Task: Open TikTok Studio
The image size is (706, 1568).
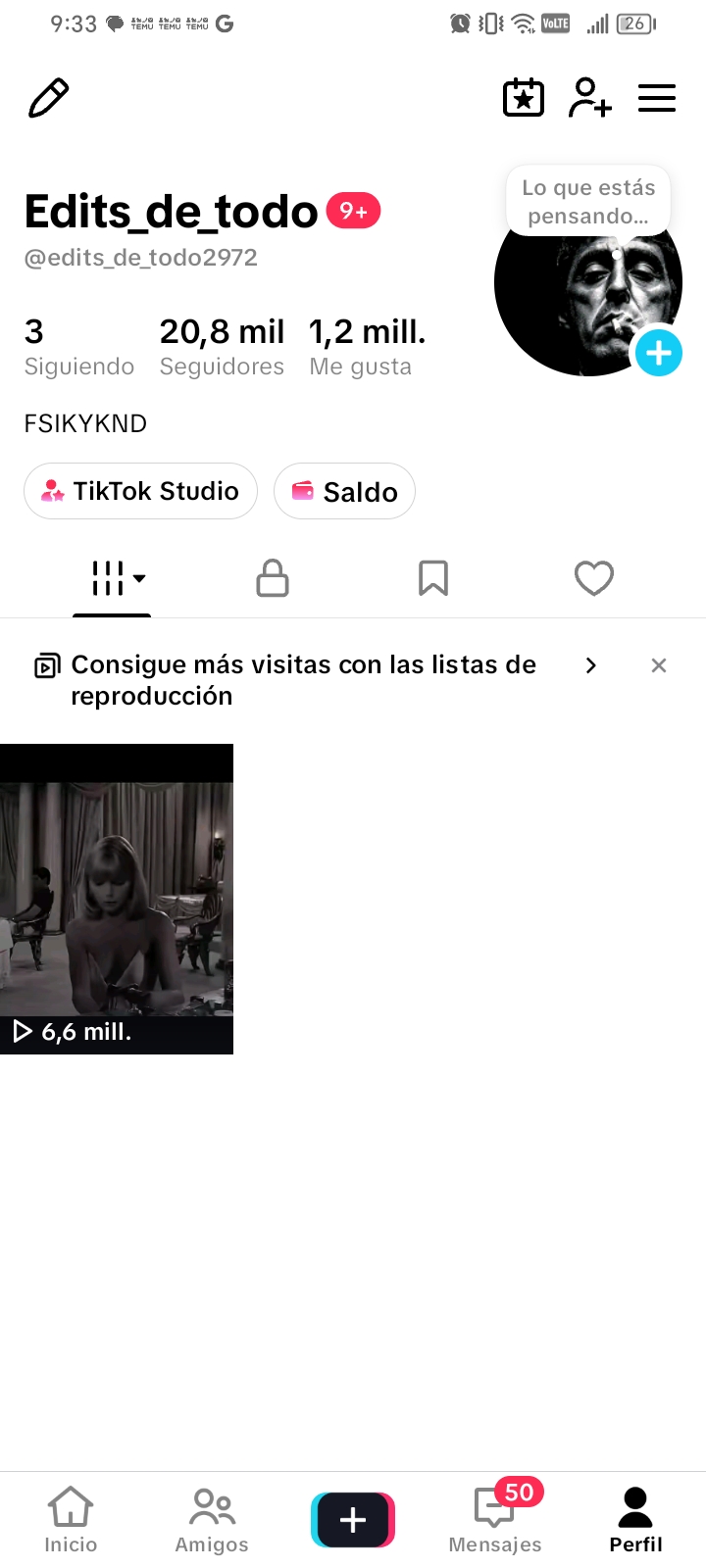Action: pos(140,491)
